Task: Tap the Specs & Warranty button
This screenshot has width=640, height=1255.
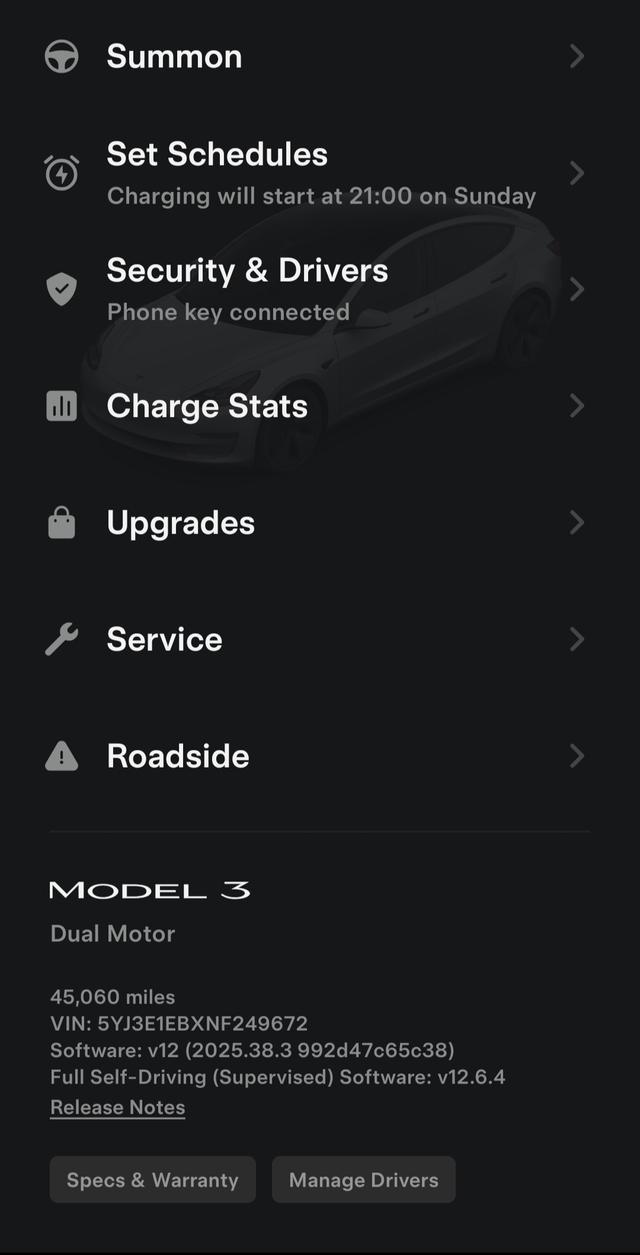Action: (153, 1180)
